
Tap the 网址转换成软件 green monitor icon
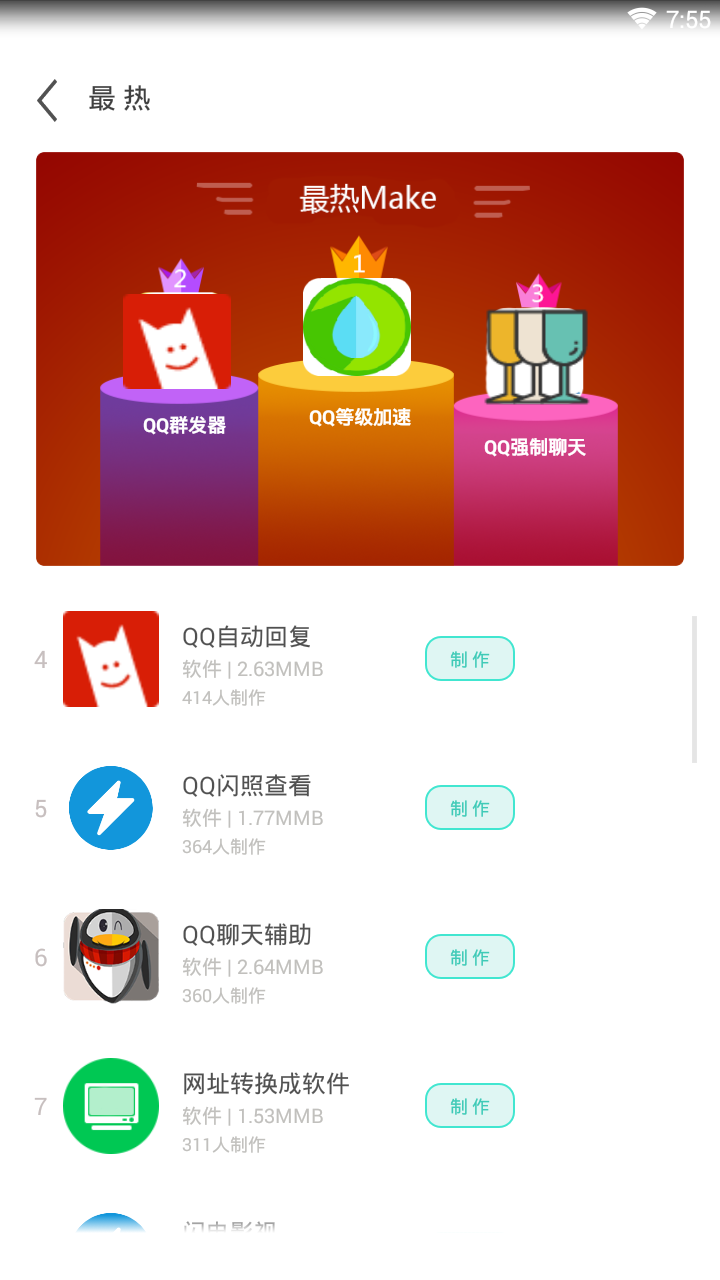point(111,1105)
